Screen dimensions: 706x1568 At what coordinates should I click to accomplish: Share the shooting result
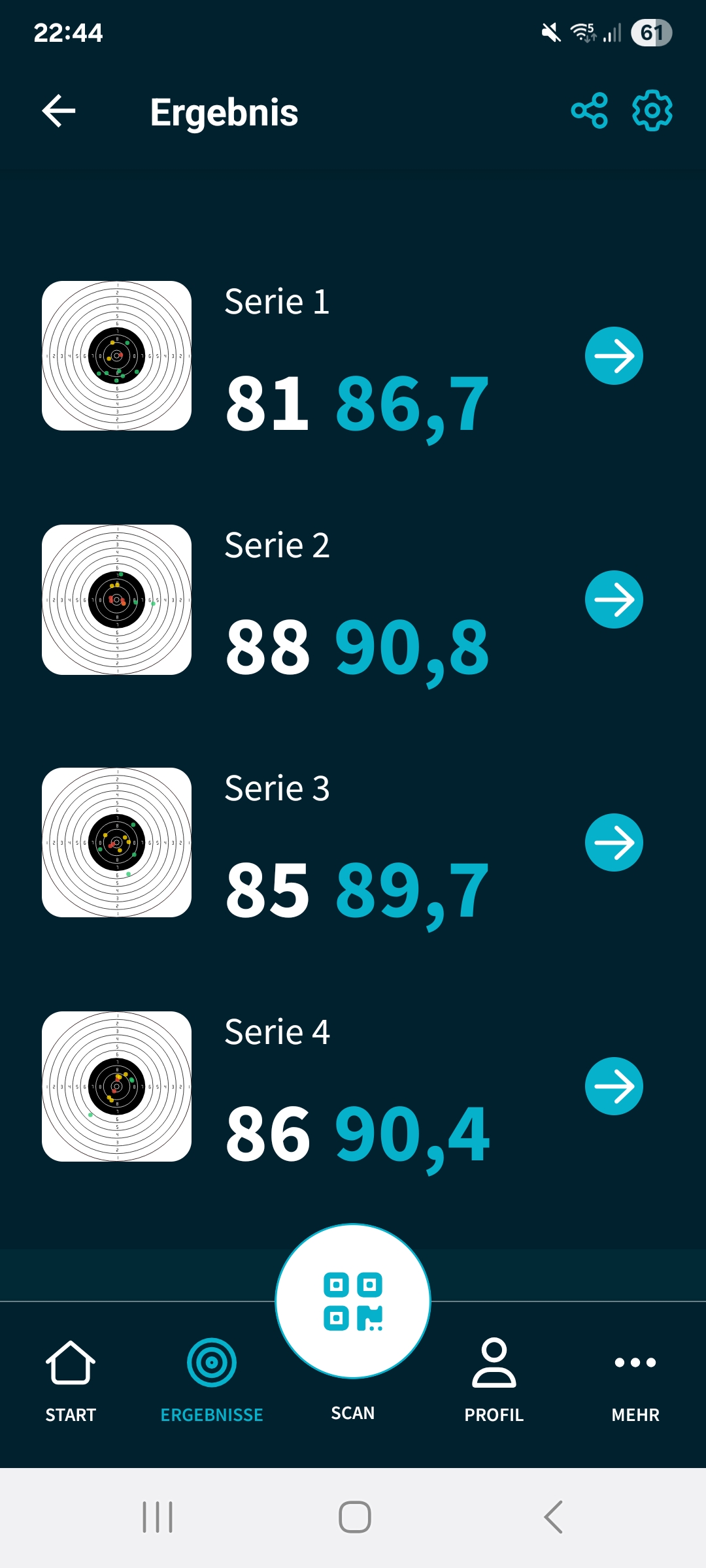pos(589,110)
